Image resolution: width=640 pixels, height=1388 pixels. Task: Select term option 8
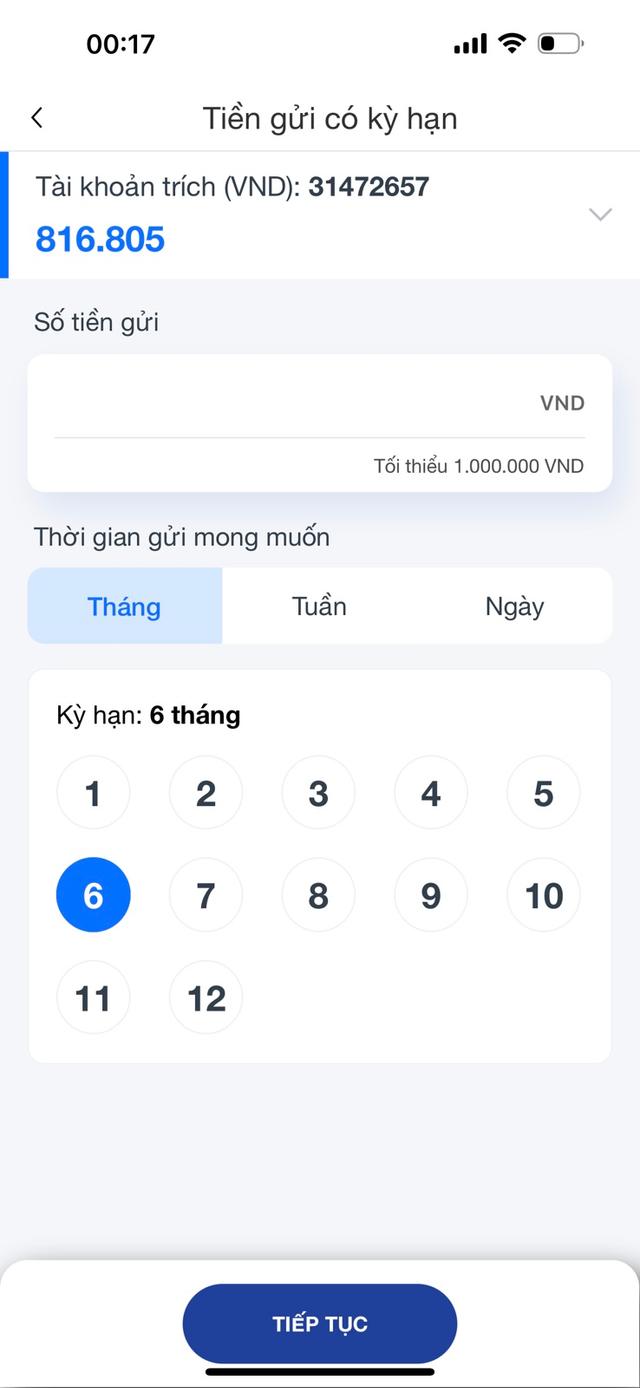point(318,896)
